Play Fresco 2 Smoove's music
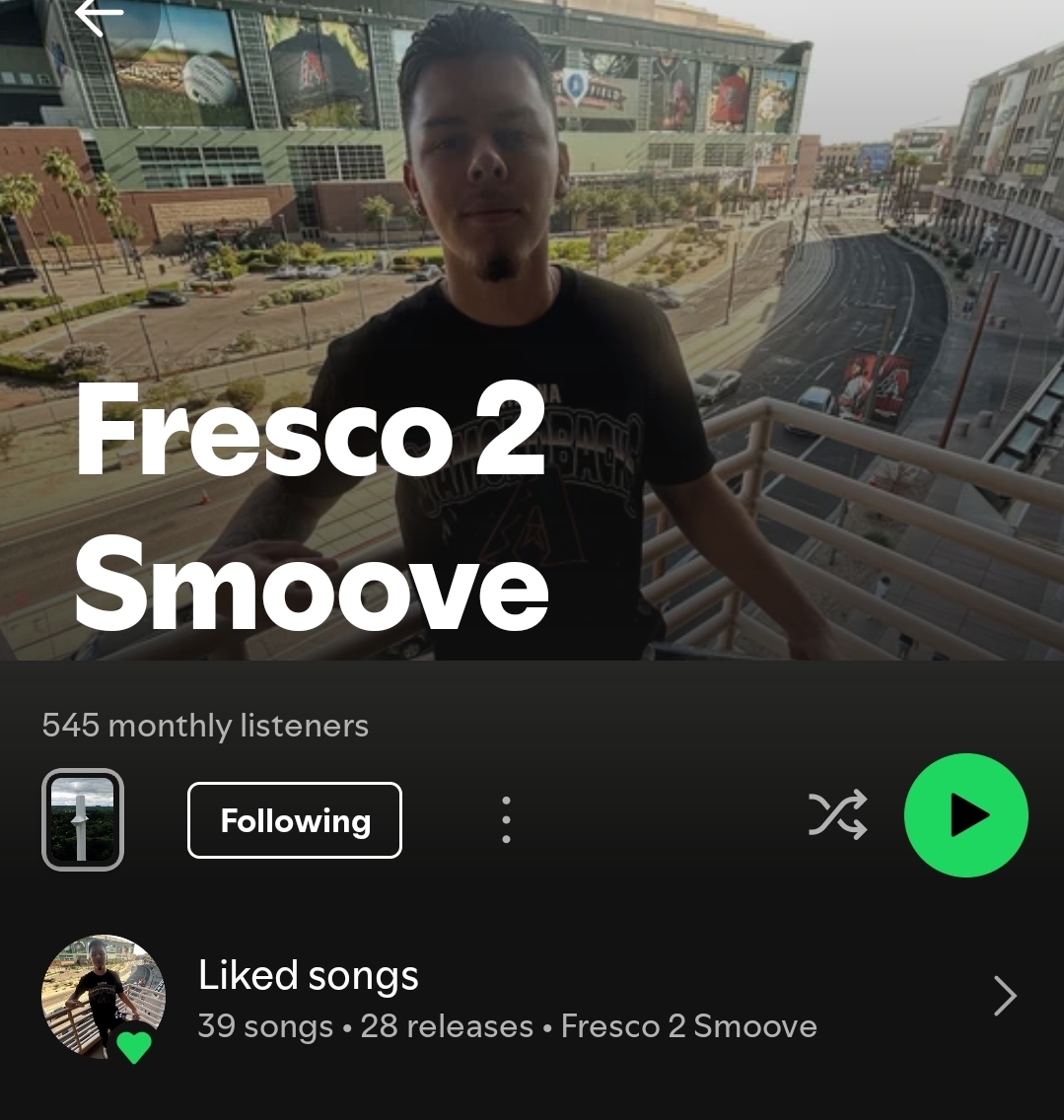This screenshot has width=1064, height=1120. pos(965,815)
